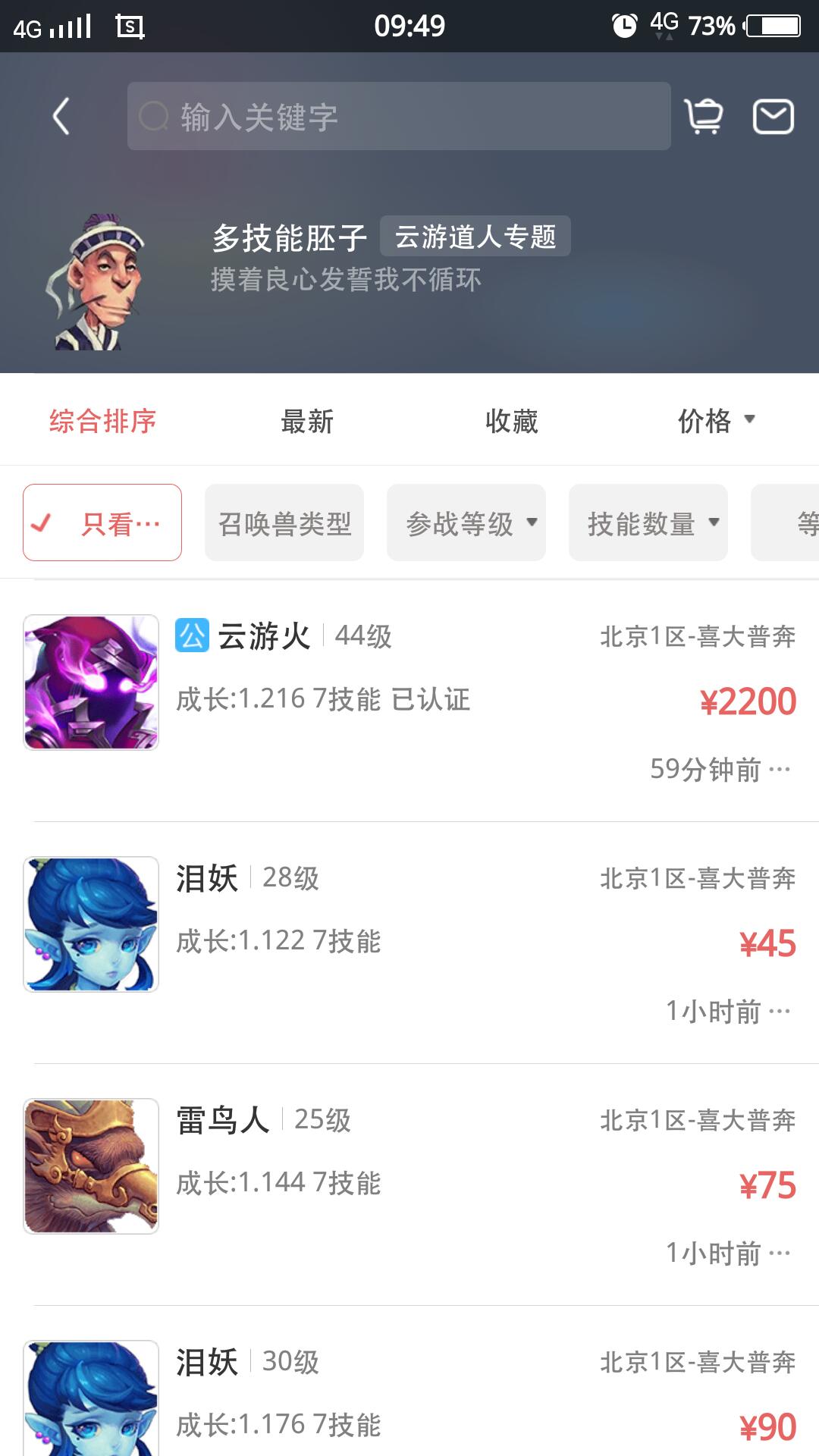Go back using the top-left arrow

click(x=61, y=117)
